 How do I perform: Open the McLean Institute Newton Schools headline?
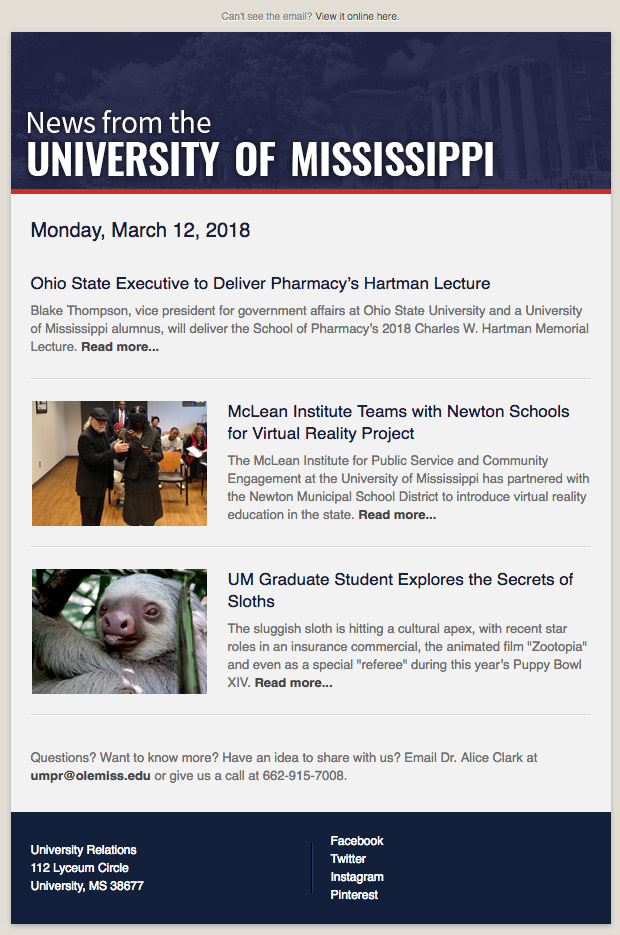click(398, 422)
